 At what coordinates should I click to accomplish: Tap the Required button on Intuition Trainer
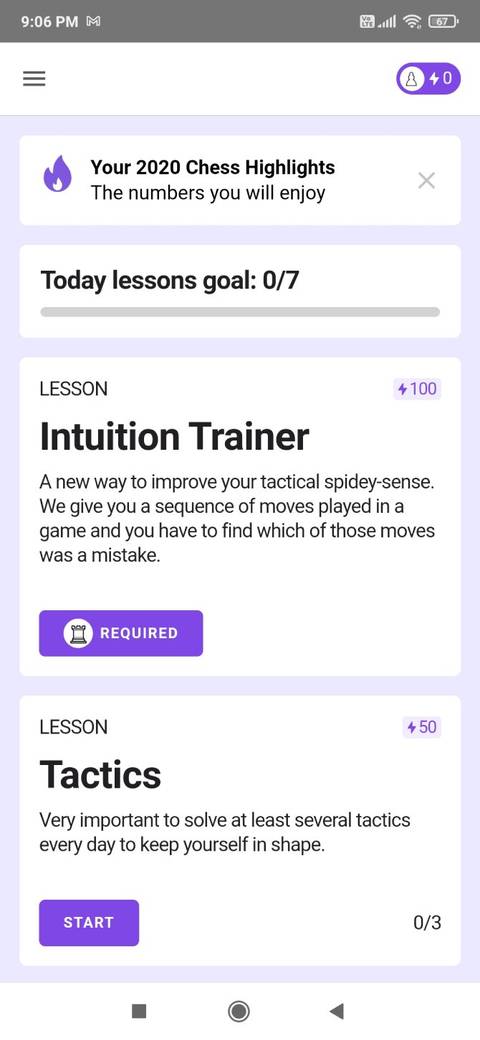click(x=121, y=633)
